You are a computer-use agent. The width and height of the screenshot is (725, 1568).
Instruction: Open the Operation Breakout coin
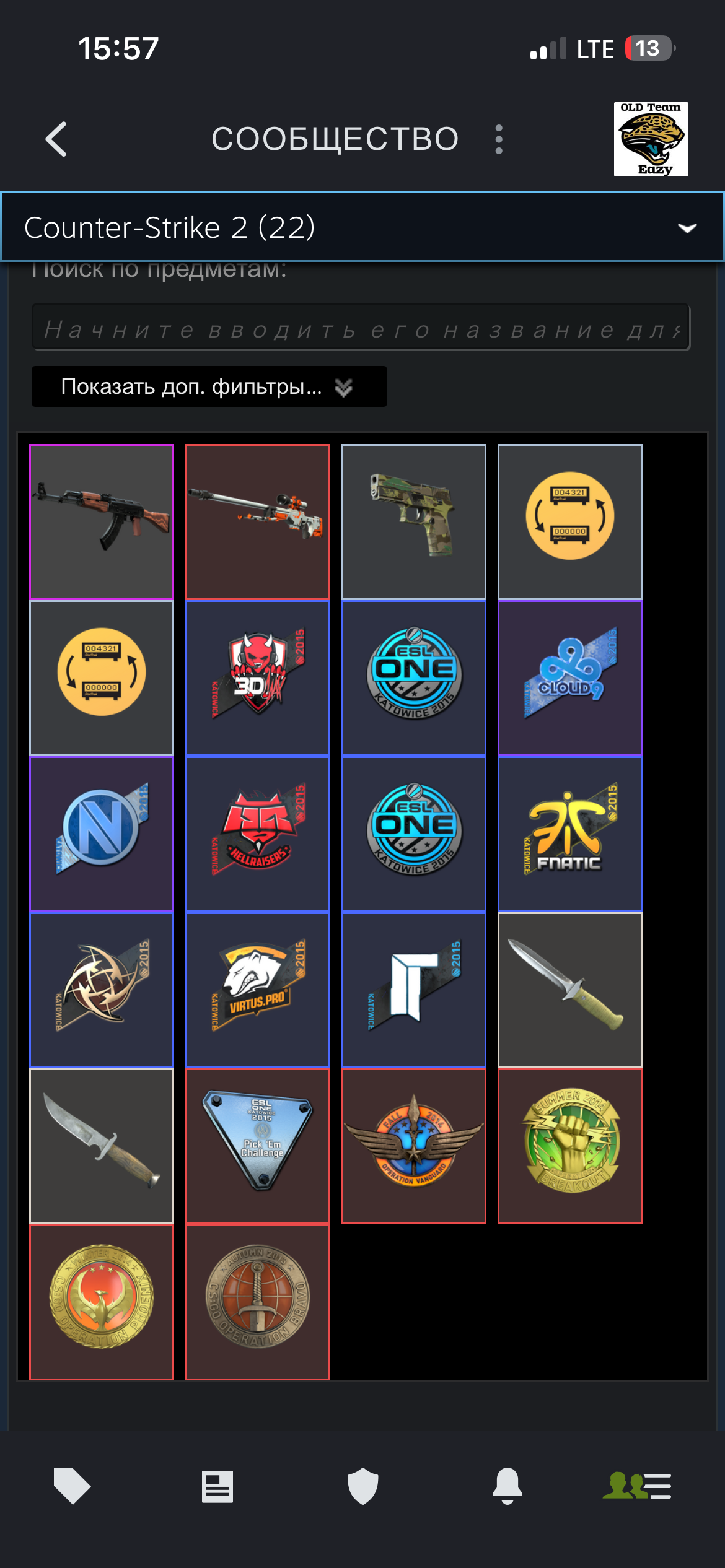[x=570, y=1146]
